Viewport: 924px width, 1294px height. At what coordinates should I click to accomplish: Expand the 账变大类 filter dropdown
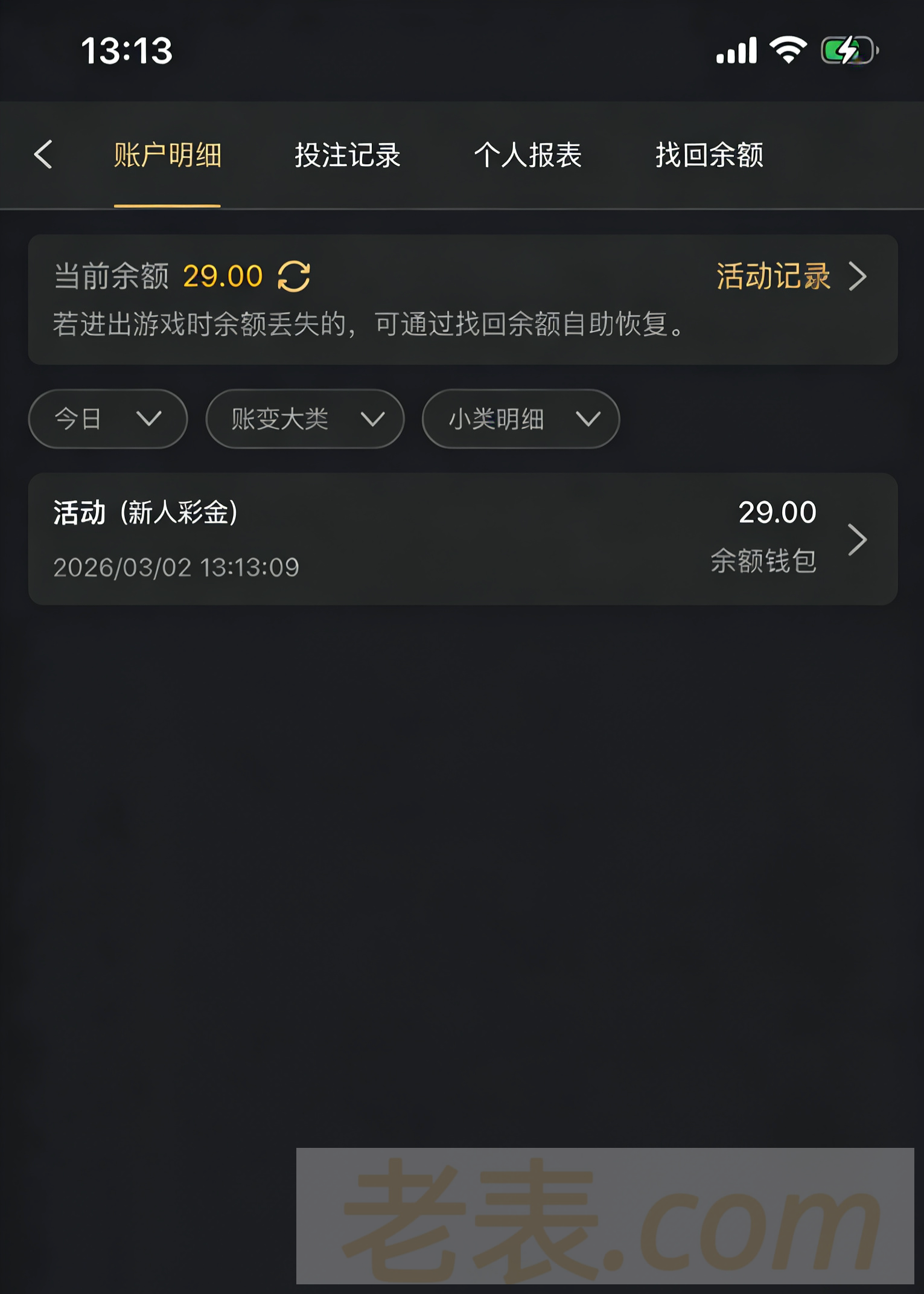305,418
